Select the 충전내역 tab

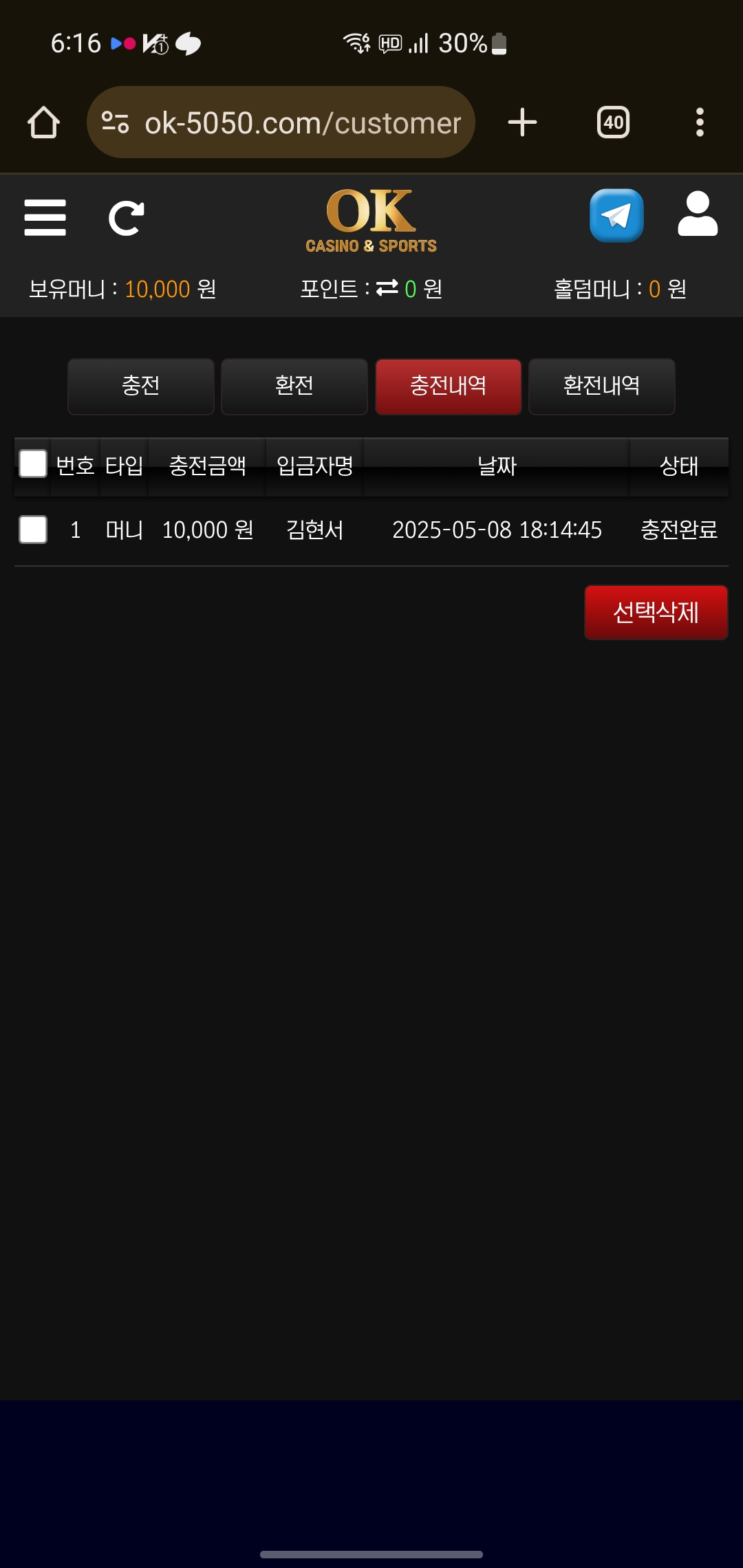point(448,386)
